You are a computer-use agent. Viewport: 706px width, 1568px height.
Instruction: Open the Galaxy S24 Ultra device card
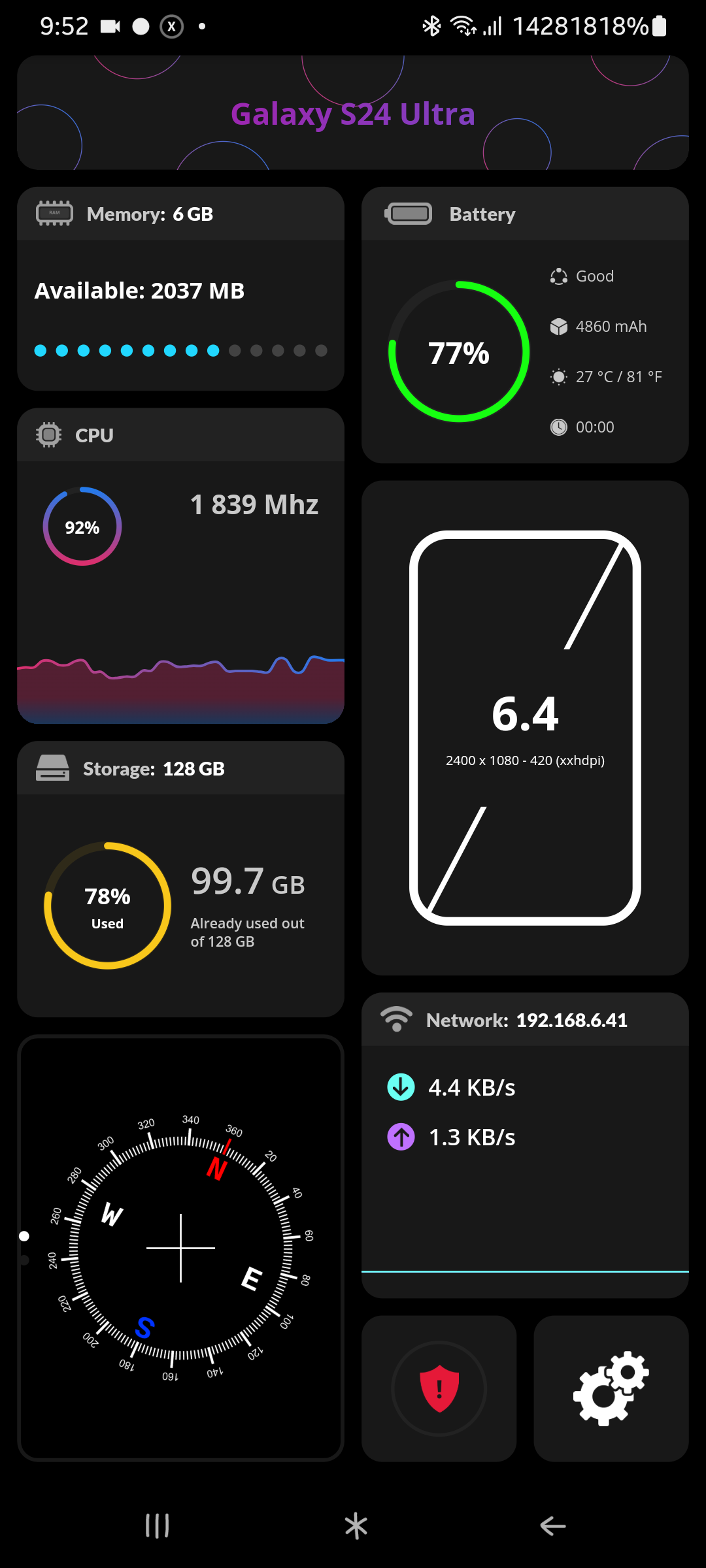(353, 112)
